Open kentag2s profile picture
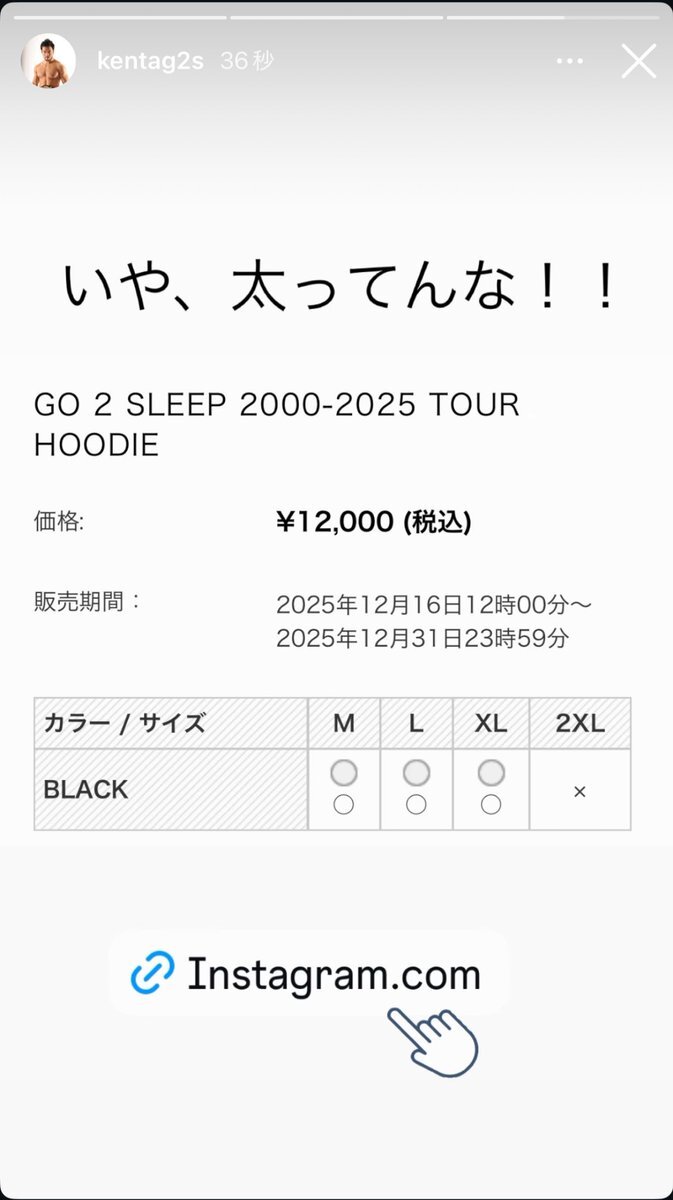Image resolution: width=673 pixels, height=1200 pixels. 48,61
